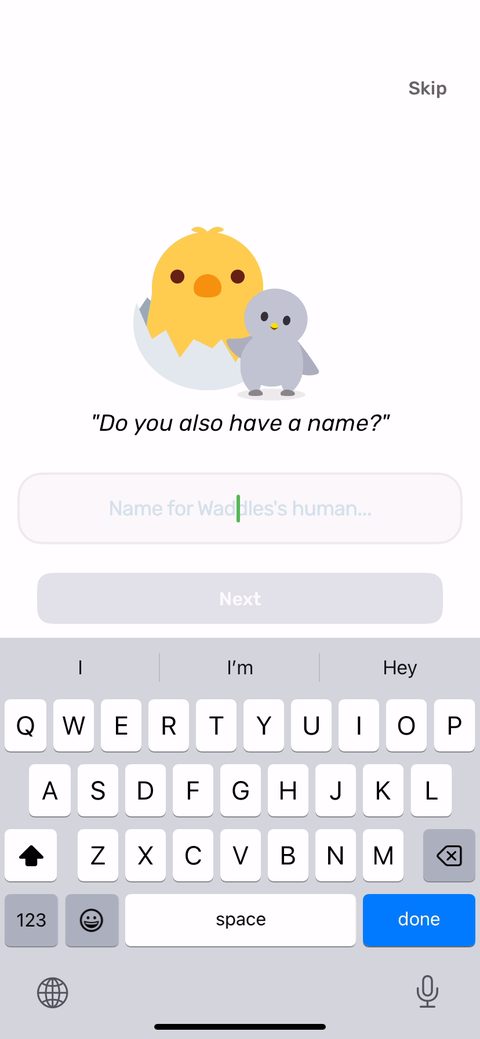Tap the Next button
Screen dimensions: 480x1039
tap(239, 598)
